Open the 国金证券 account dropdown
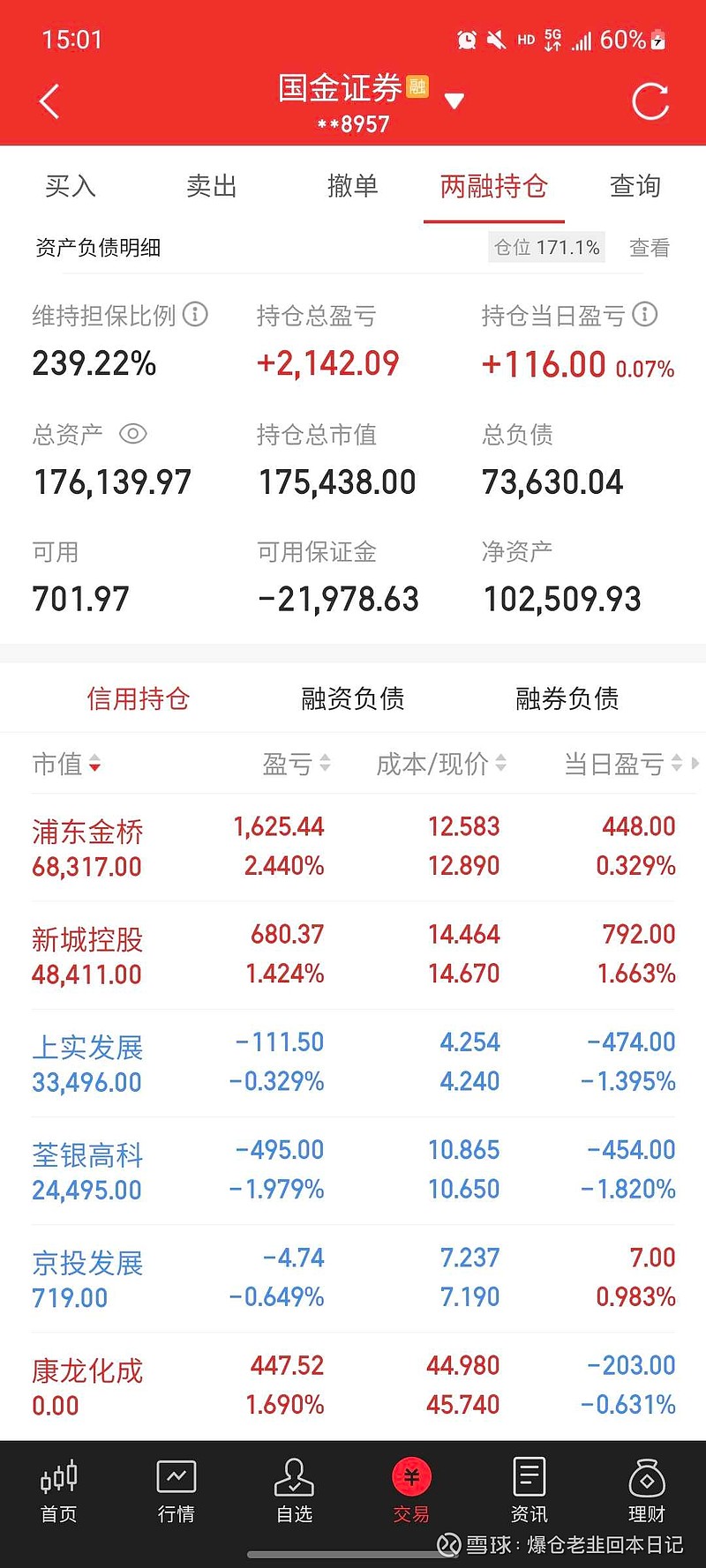Image resolution: width=706 pixels, height=1568 pixels. (454, 101)
